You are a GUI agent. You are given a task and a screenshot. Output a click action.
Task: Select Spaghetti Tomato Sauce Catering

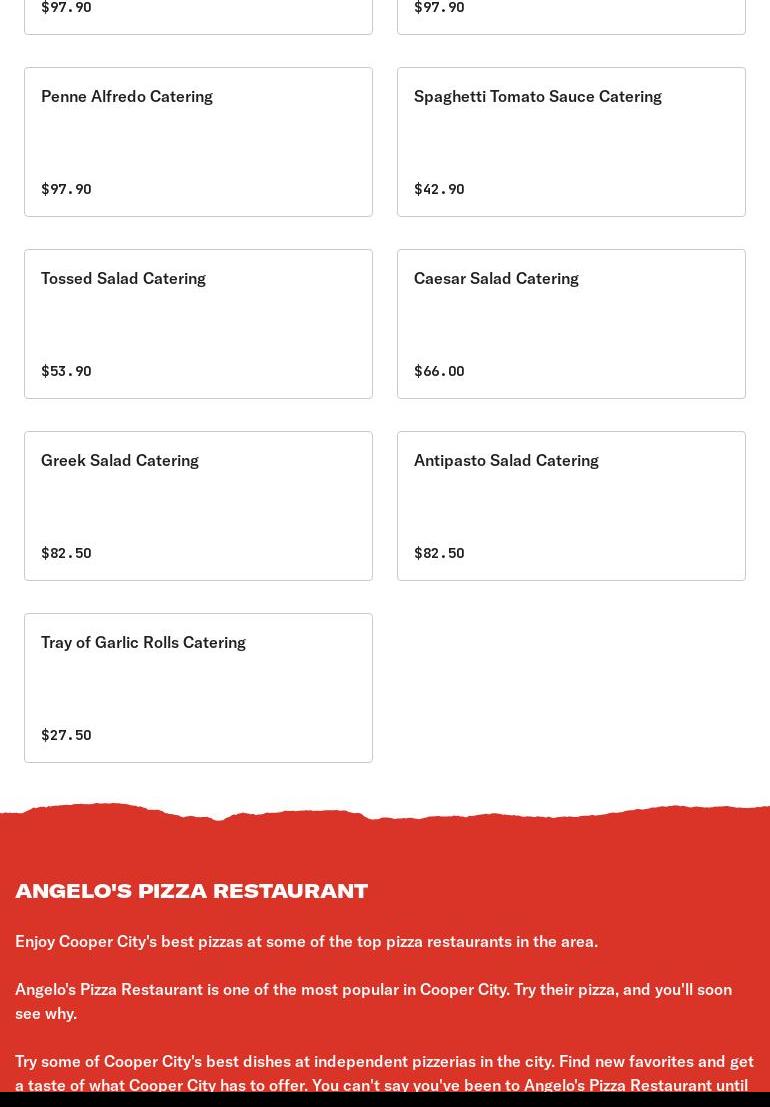571,142
